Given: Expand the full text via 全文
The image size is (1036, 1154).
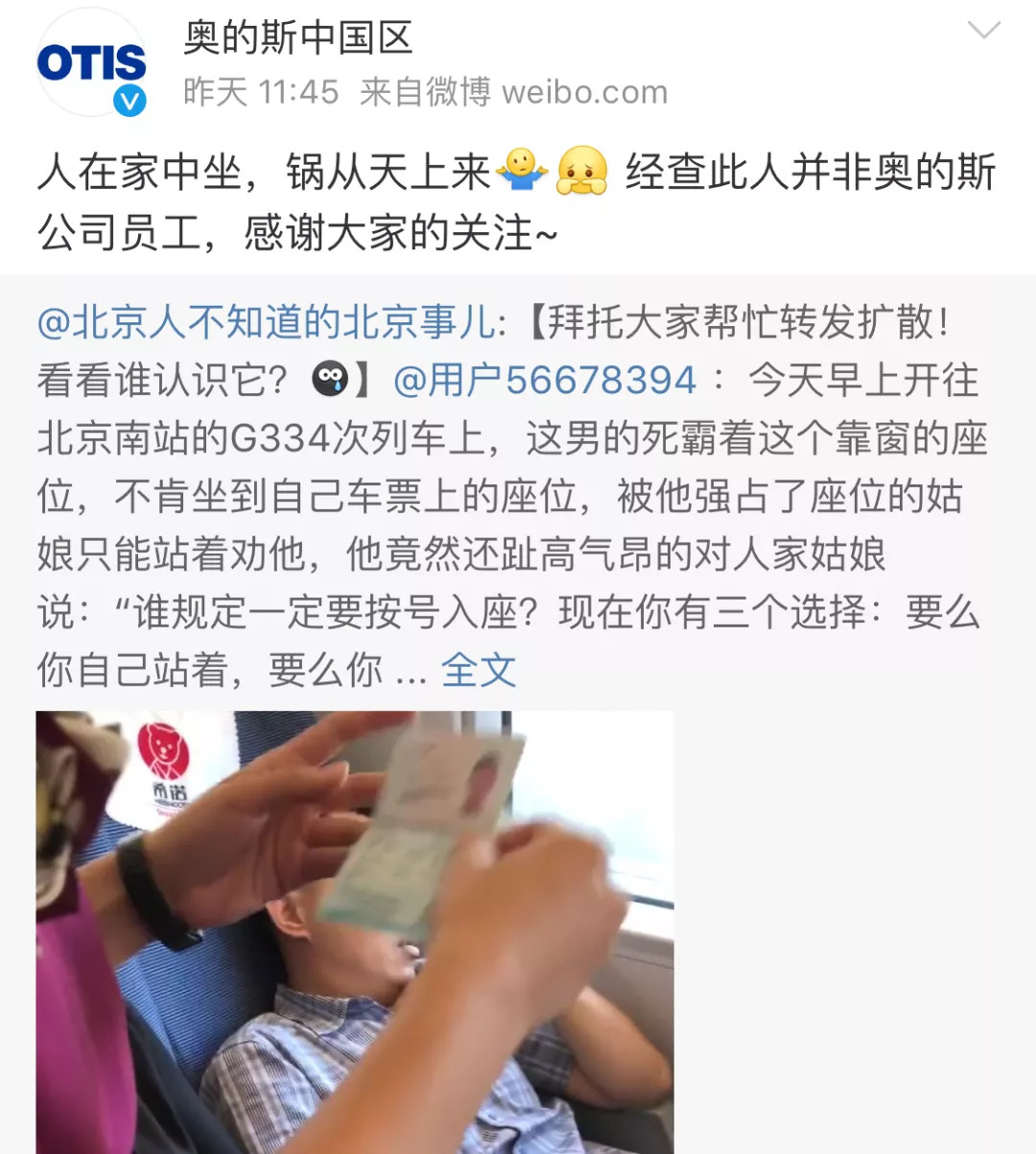Looking at the screenshot, I should (x=478, y=670).
